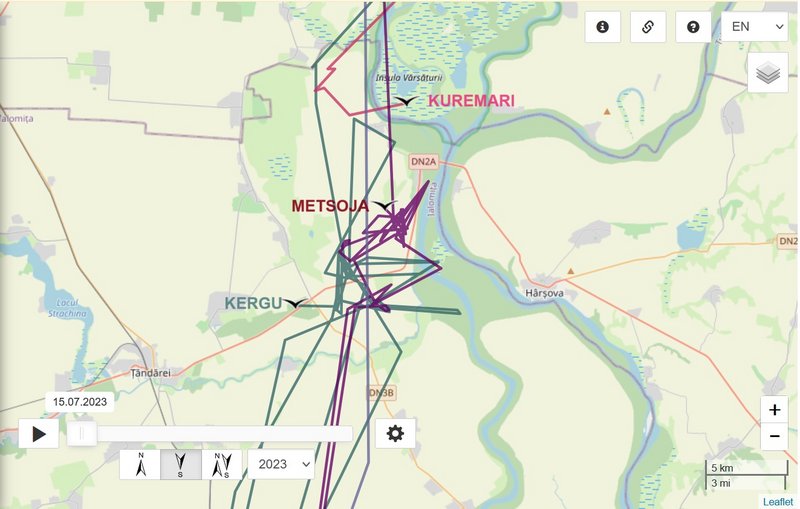Select the METSOJA bird marker
This screenshot has width=800, height=509.
click(x=385, y=206)
